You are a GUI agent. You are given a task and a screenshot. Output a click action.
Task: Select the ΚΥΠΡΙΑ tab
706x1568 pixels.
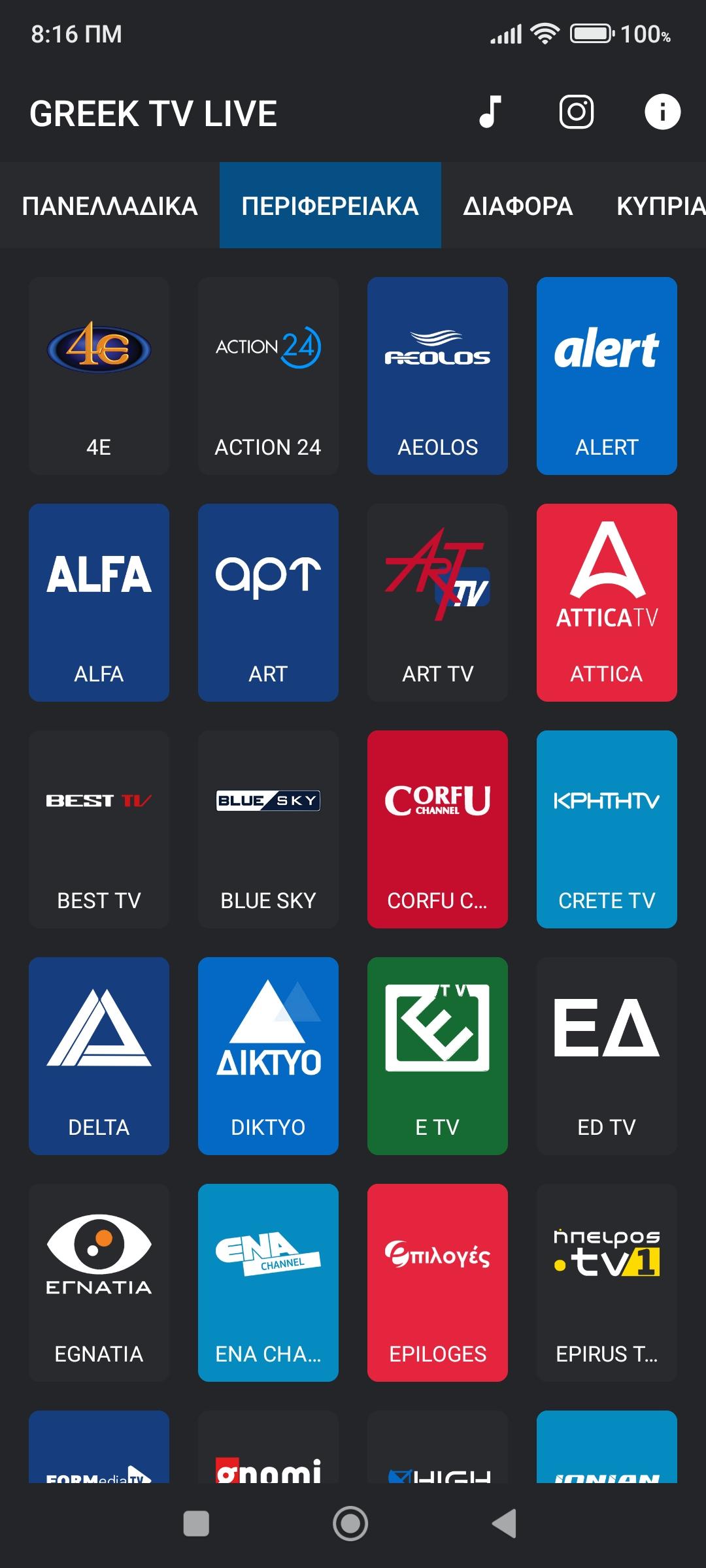660,205
